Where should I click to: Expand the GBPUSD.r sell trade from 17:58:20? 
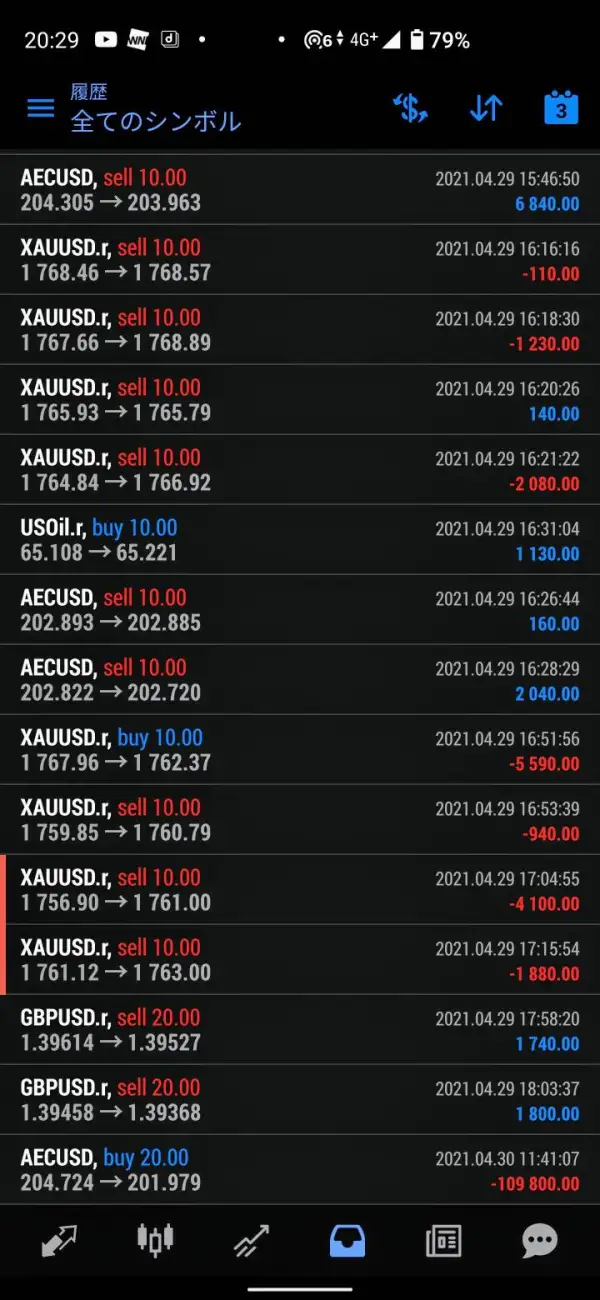(x=300, y=1030)
